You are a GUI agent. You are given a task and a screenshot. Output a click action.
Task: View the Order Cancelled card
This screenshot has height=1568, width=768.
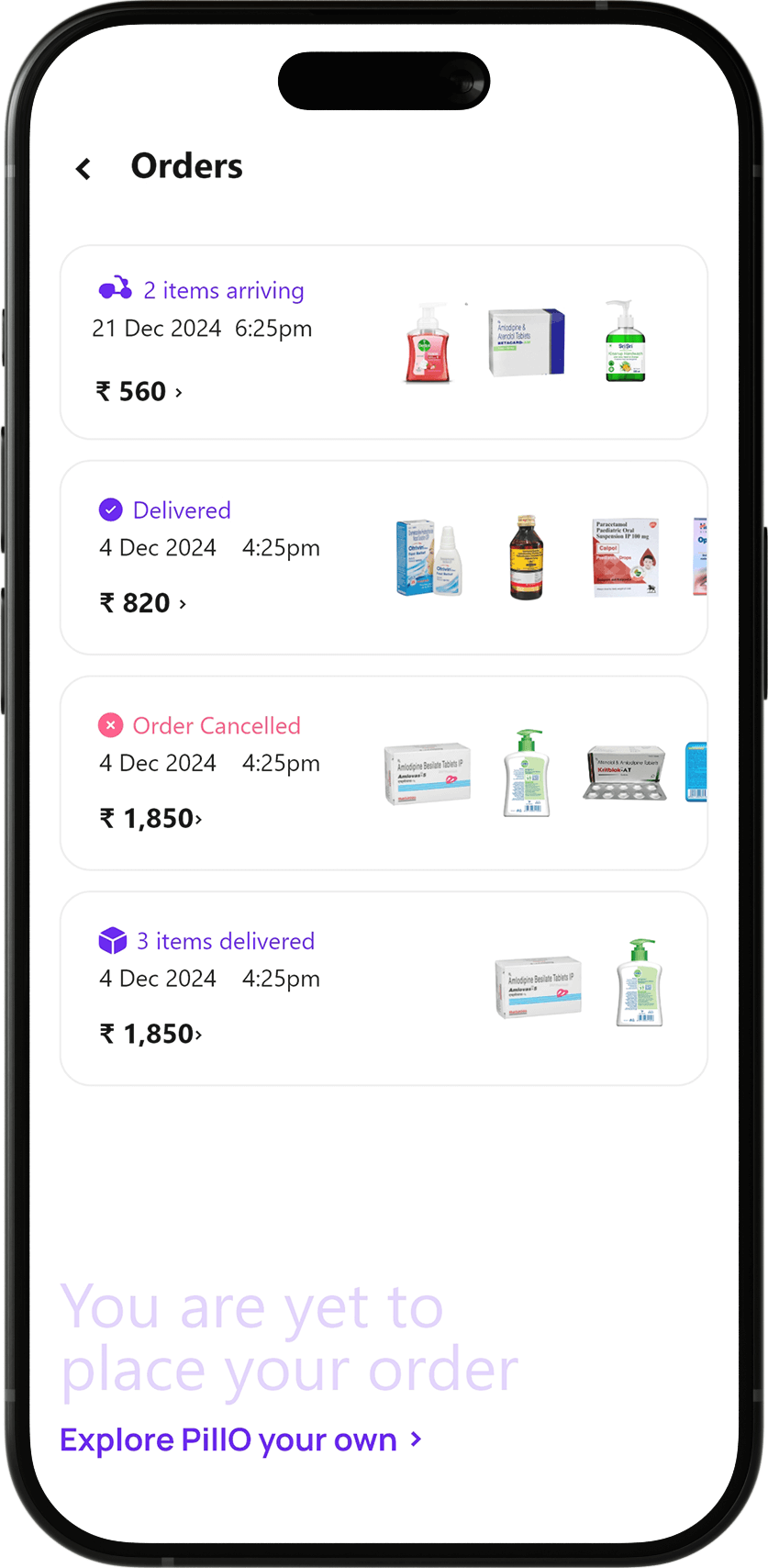coord(384,773)
